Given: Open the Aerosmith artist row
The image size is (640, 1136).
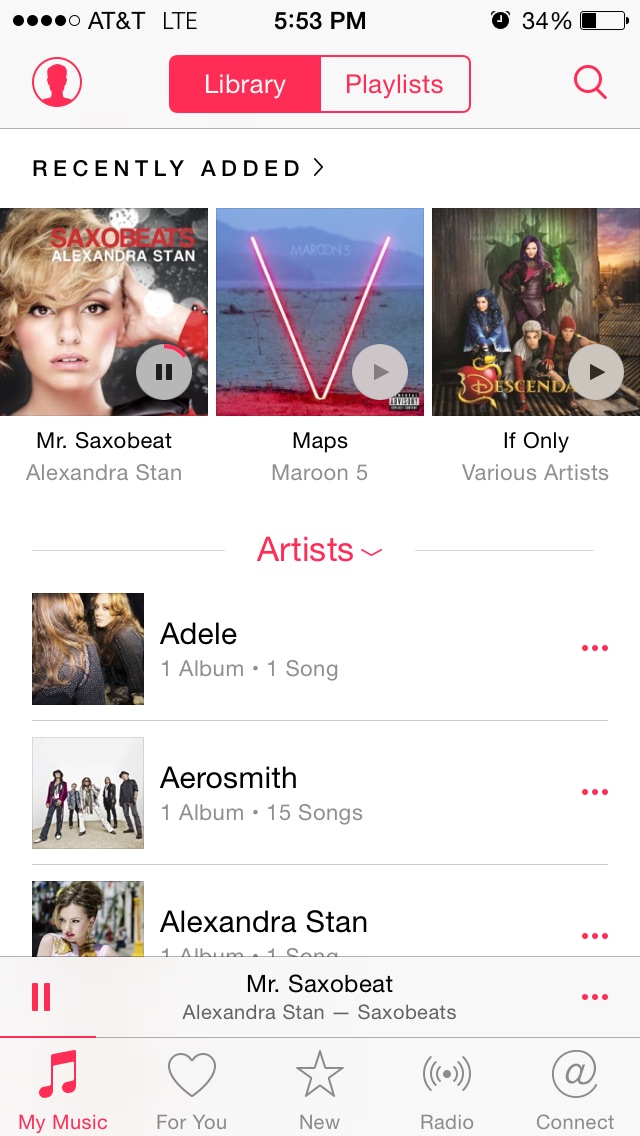Looking at the screenshot, I should click(x=300, y=793).
